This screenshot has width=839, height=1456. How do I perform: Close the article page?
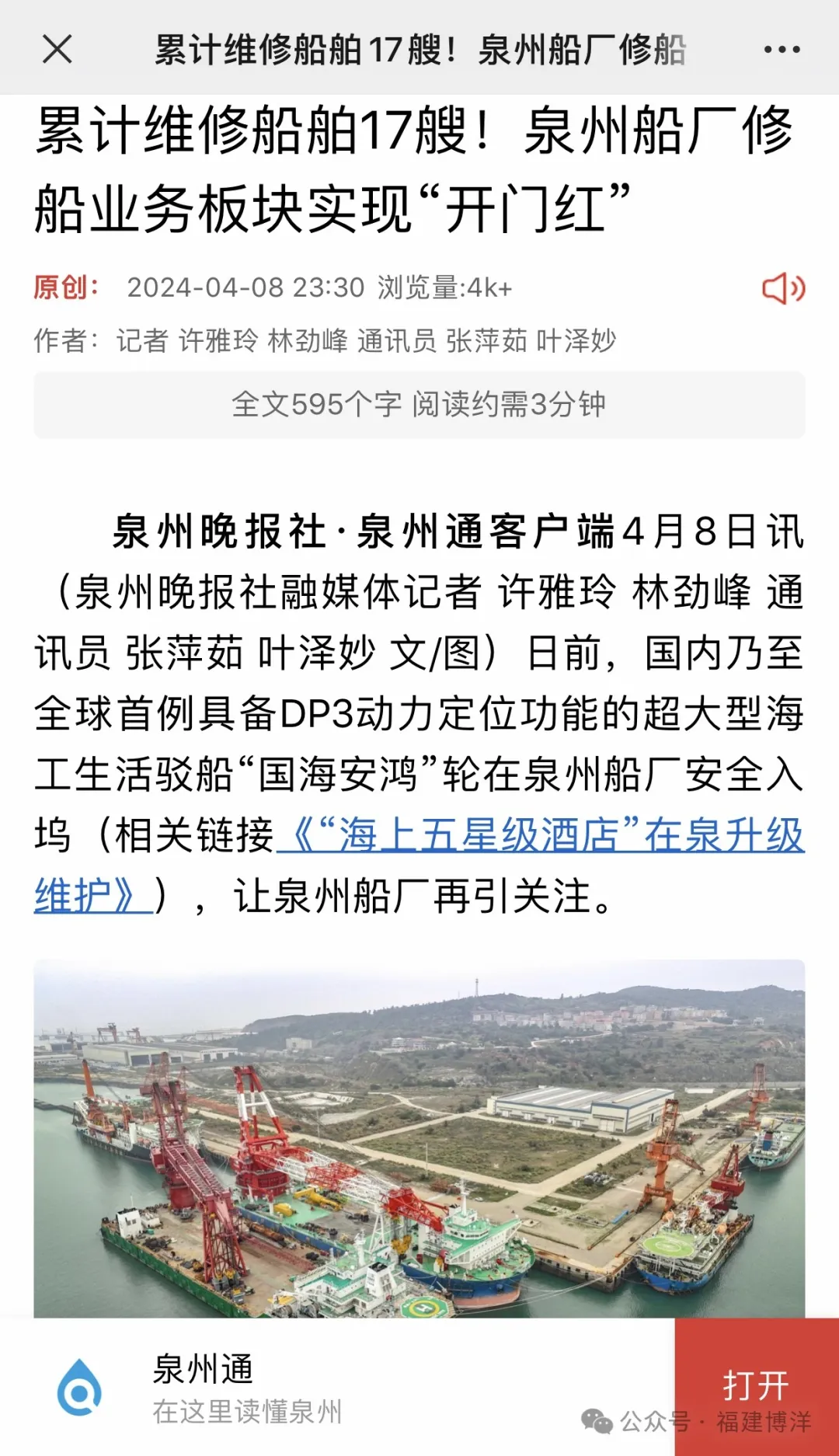[x=57, y=50]
